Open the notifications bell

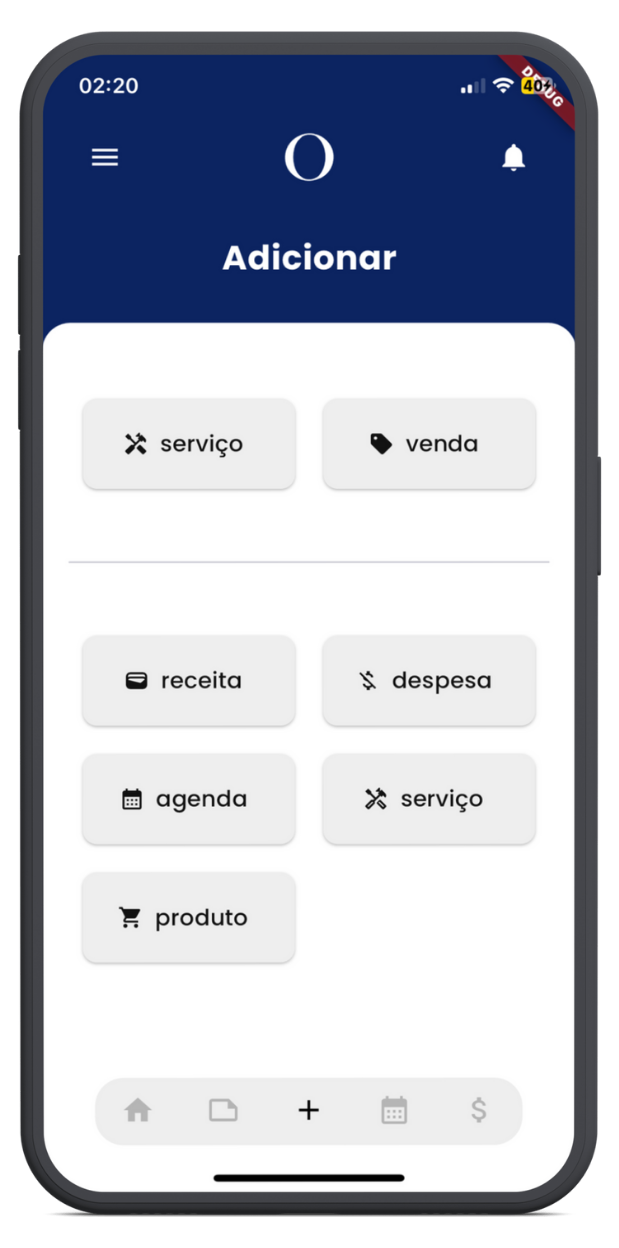click(513, 158)
